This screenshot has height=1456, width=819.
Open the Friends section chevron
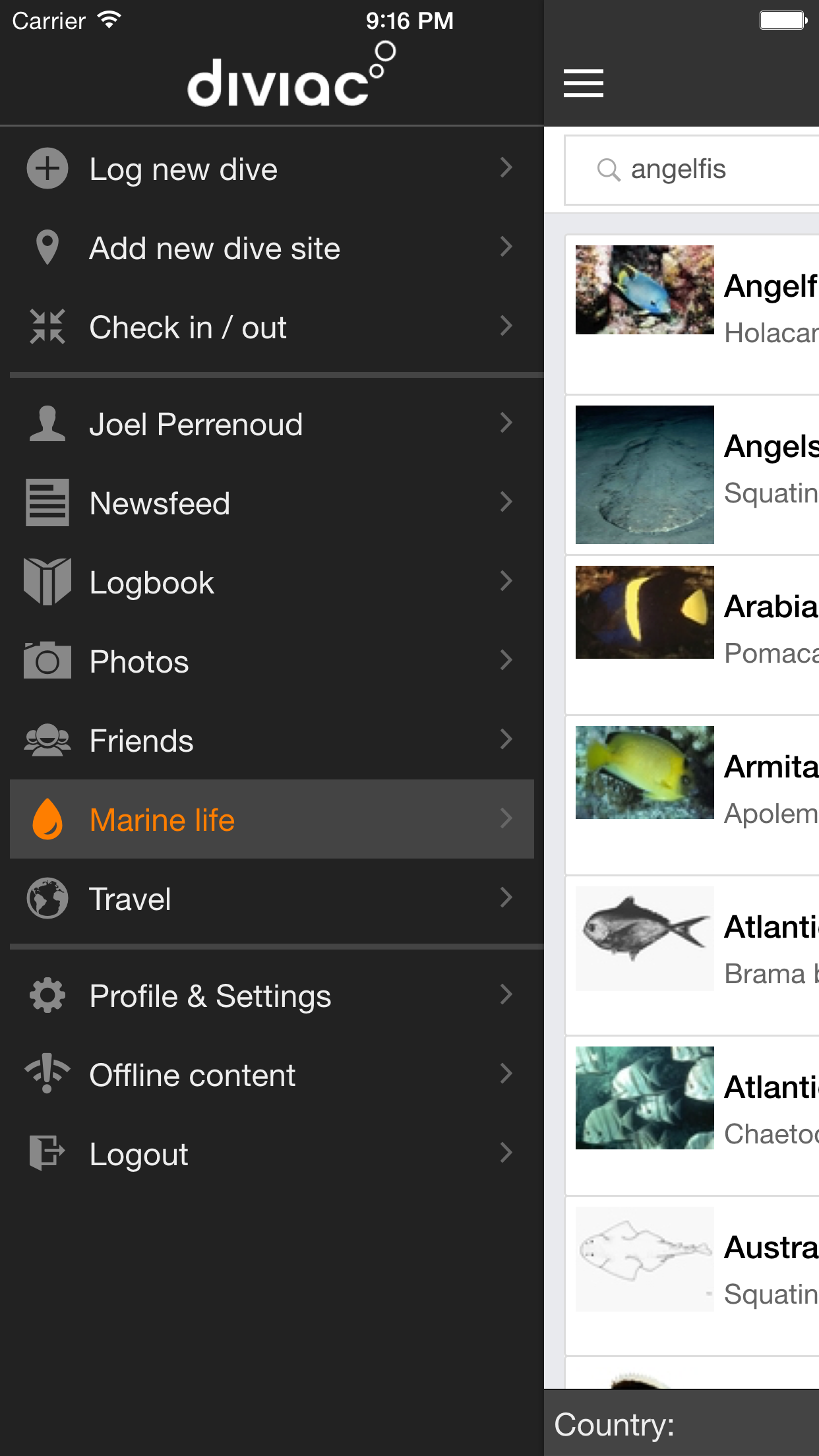pos(506,740)
